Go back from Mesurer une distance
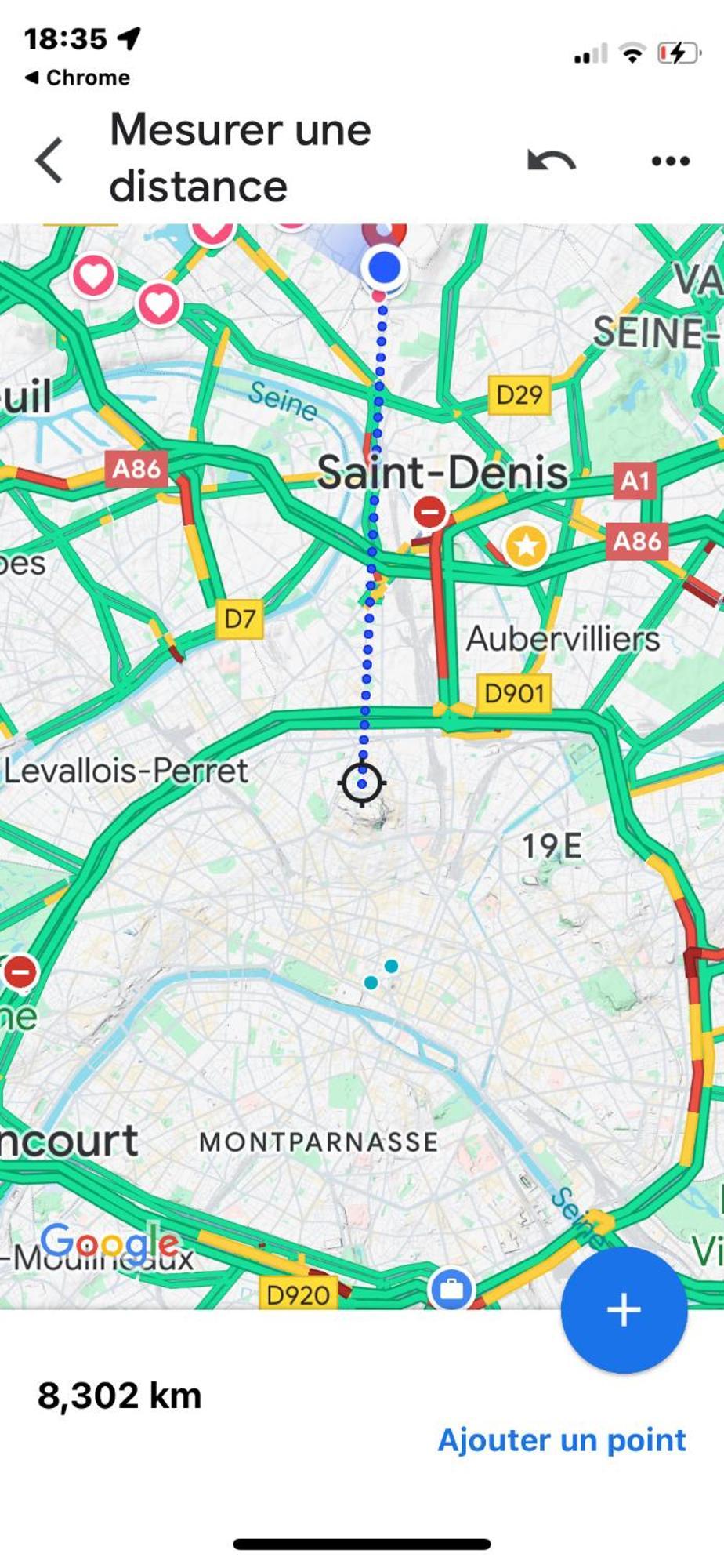The height and width of the screenshot is (1568, 724). point(49,160)
